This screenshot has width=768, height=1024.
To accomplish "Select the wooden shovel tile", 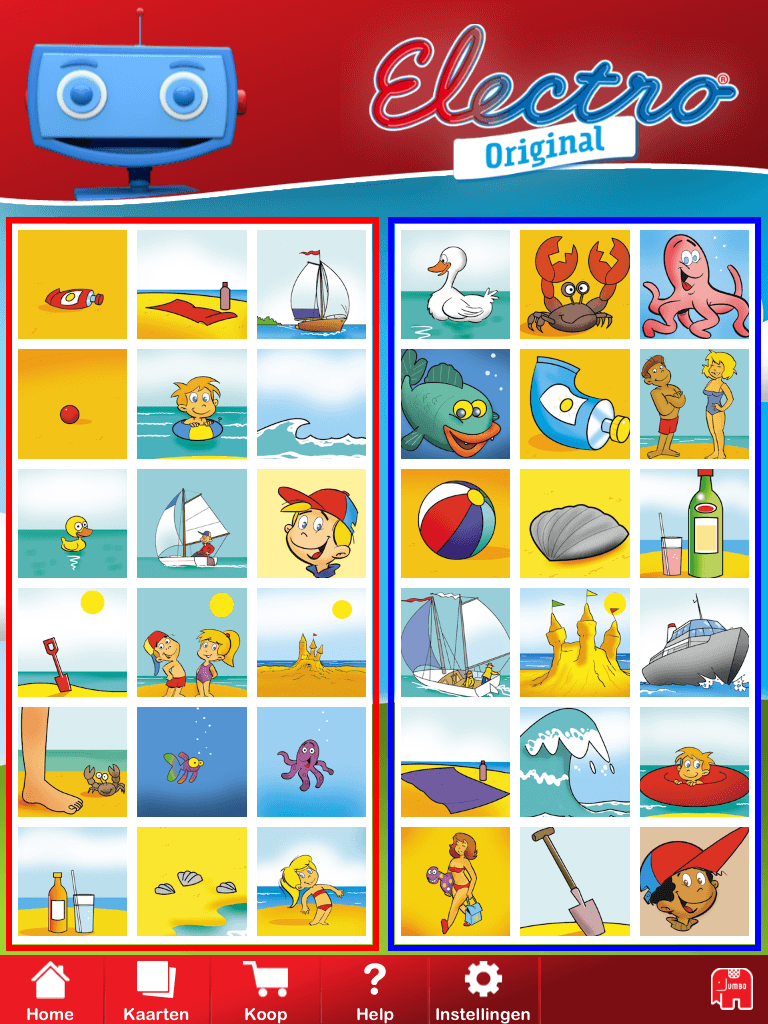I will (575, 881).
